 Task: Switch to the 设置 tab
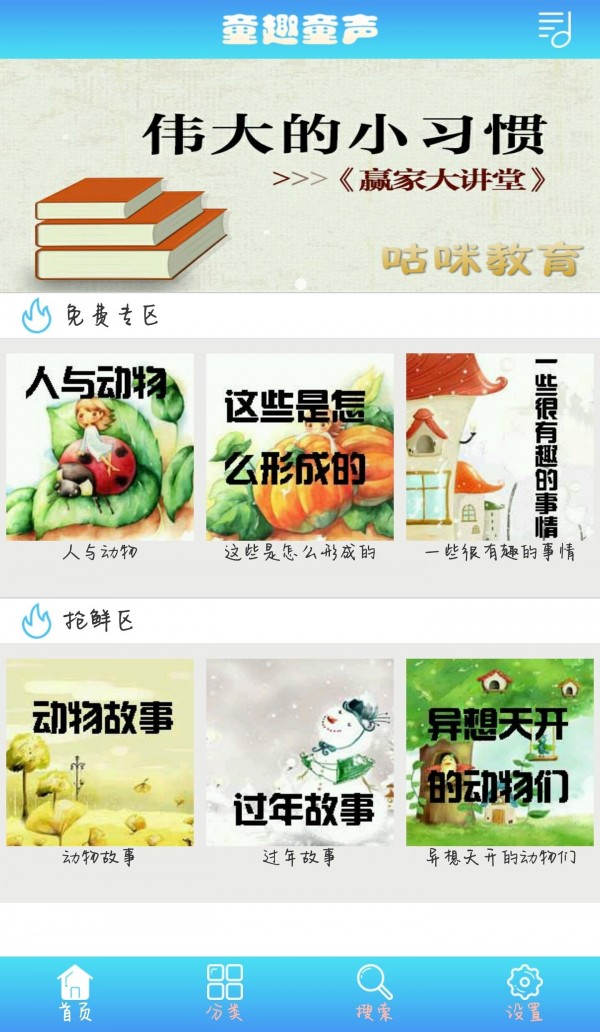(x=525, y=992)
